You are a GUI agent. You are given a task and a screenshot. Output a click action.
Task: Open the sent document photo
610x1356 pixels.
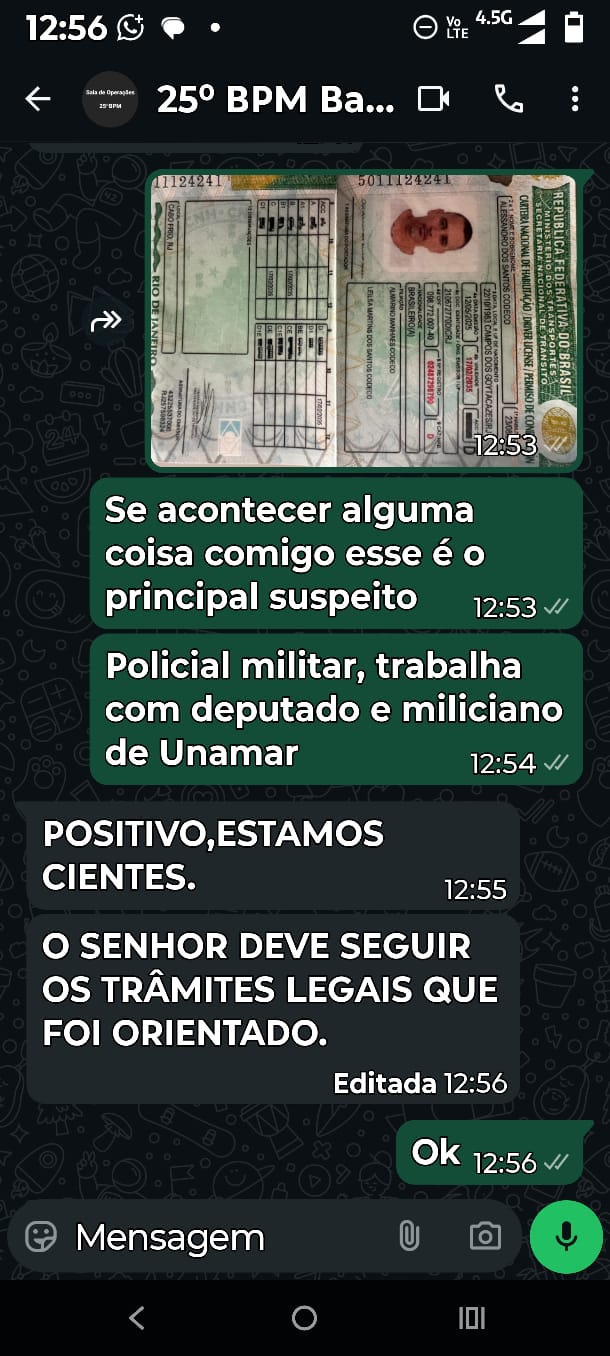(x=365, y=320)
